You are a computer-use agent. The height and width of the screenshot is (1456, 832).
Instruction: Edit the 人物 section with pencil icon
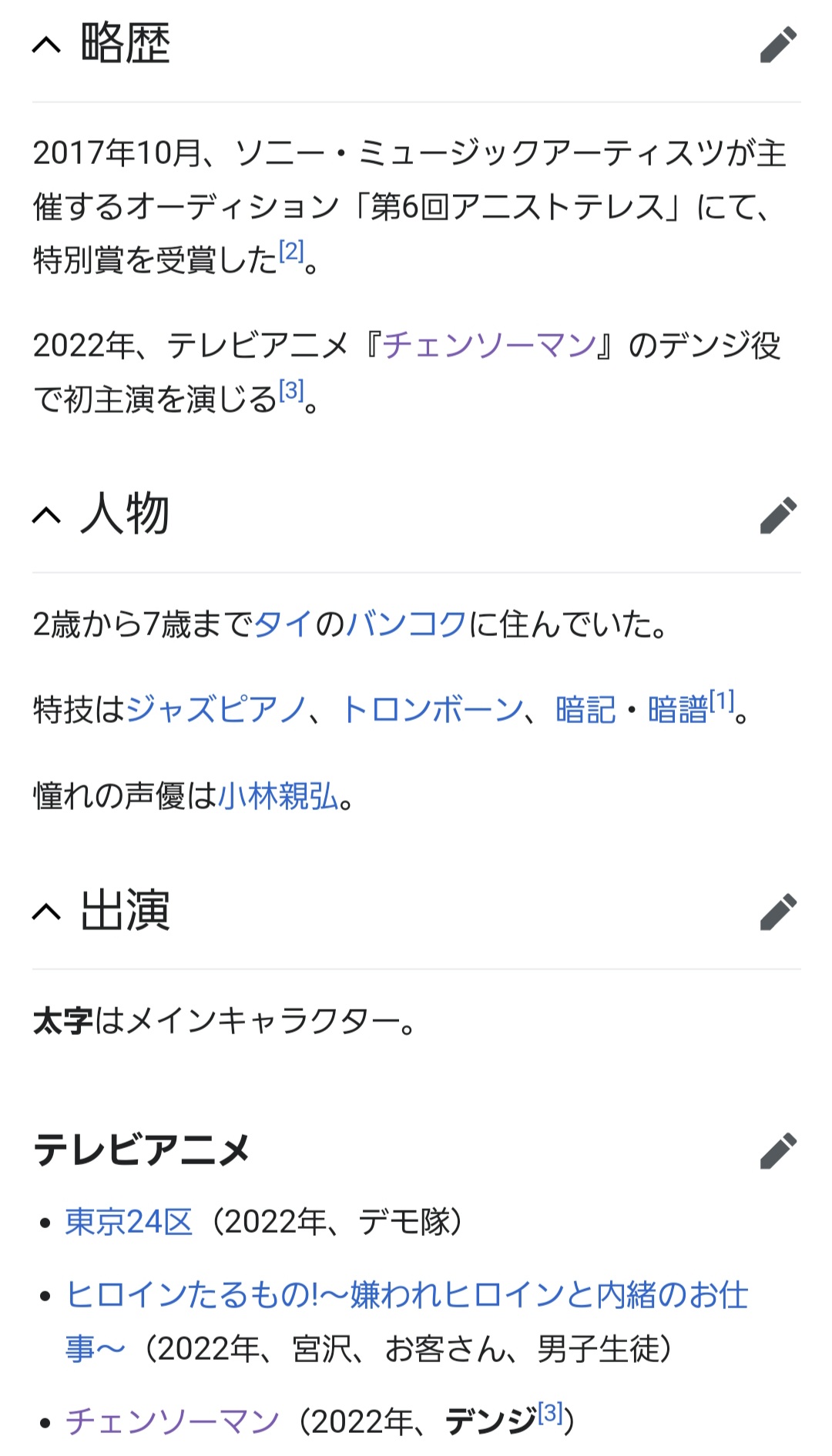(778, 515)
